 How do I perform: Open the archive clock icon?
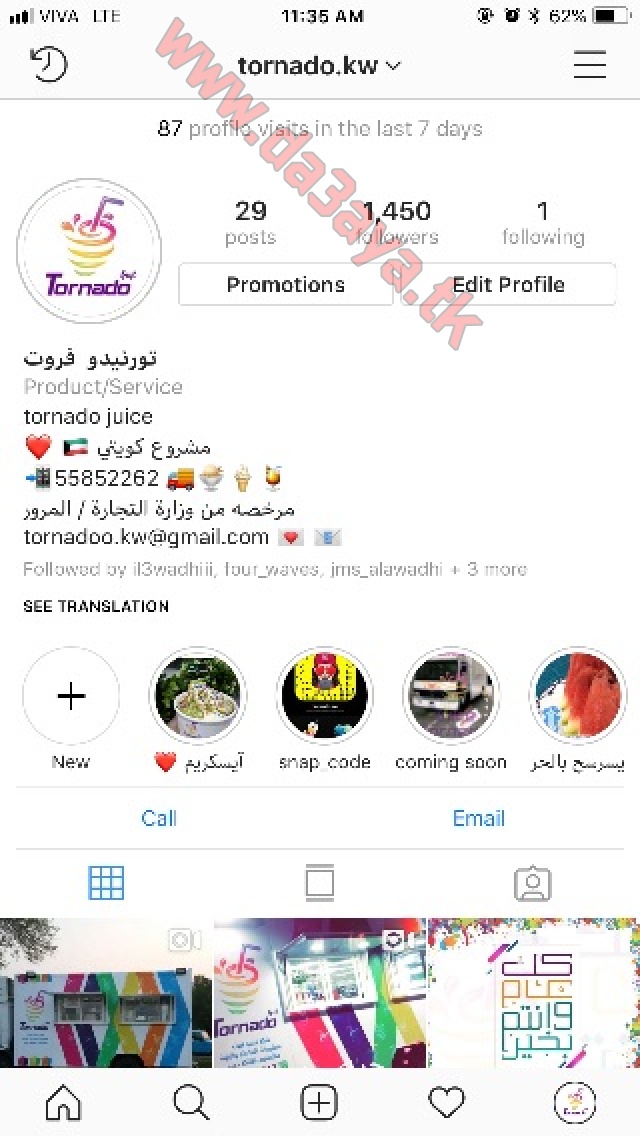coord(49,64)
